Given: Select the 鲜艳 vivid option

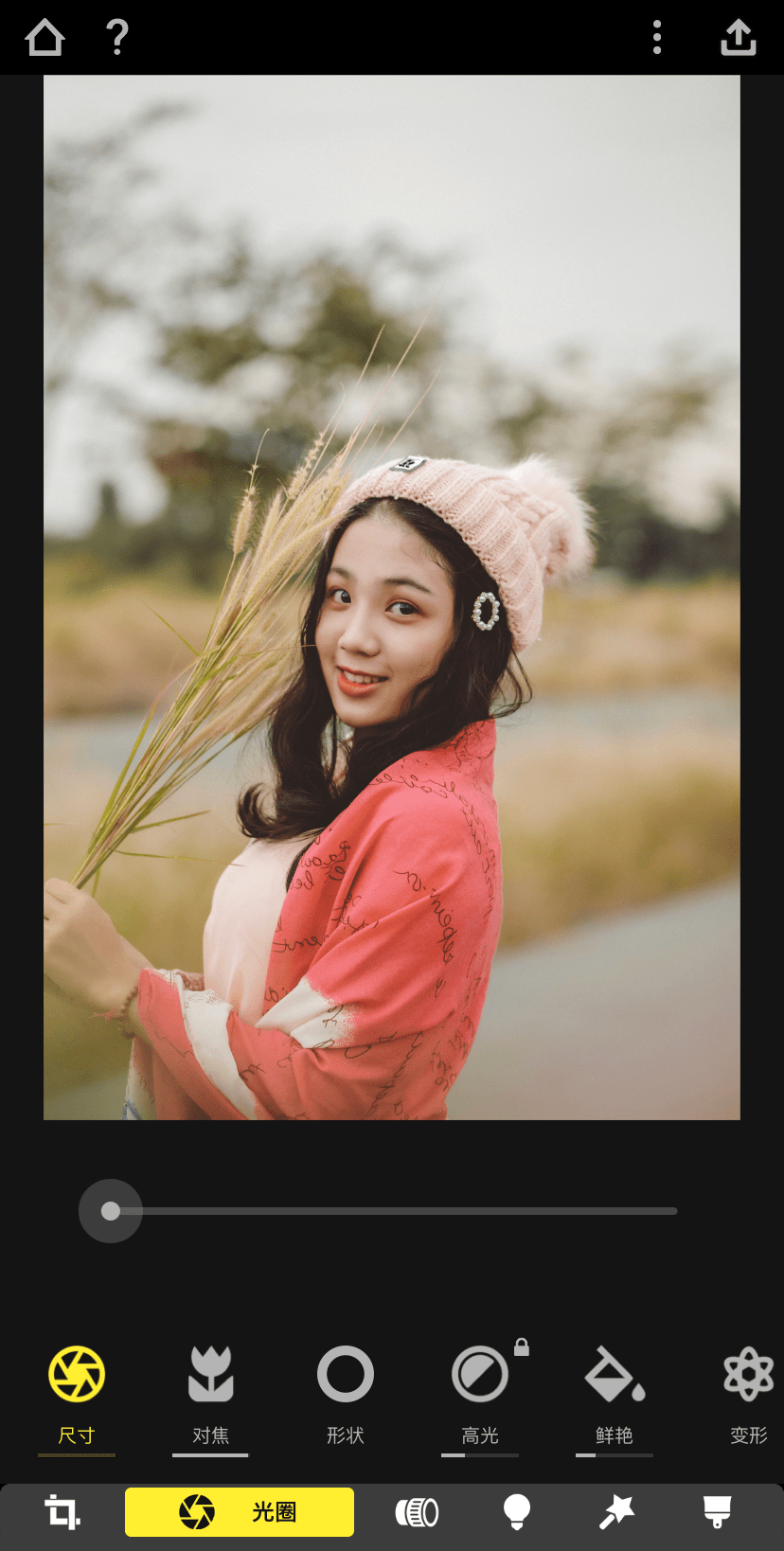Looking at the screenshot, I should 615,1393.
